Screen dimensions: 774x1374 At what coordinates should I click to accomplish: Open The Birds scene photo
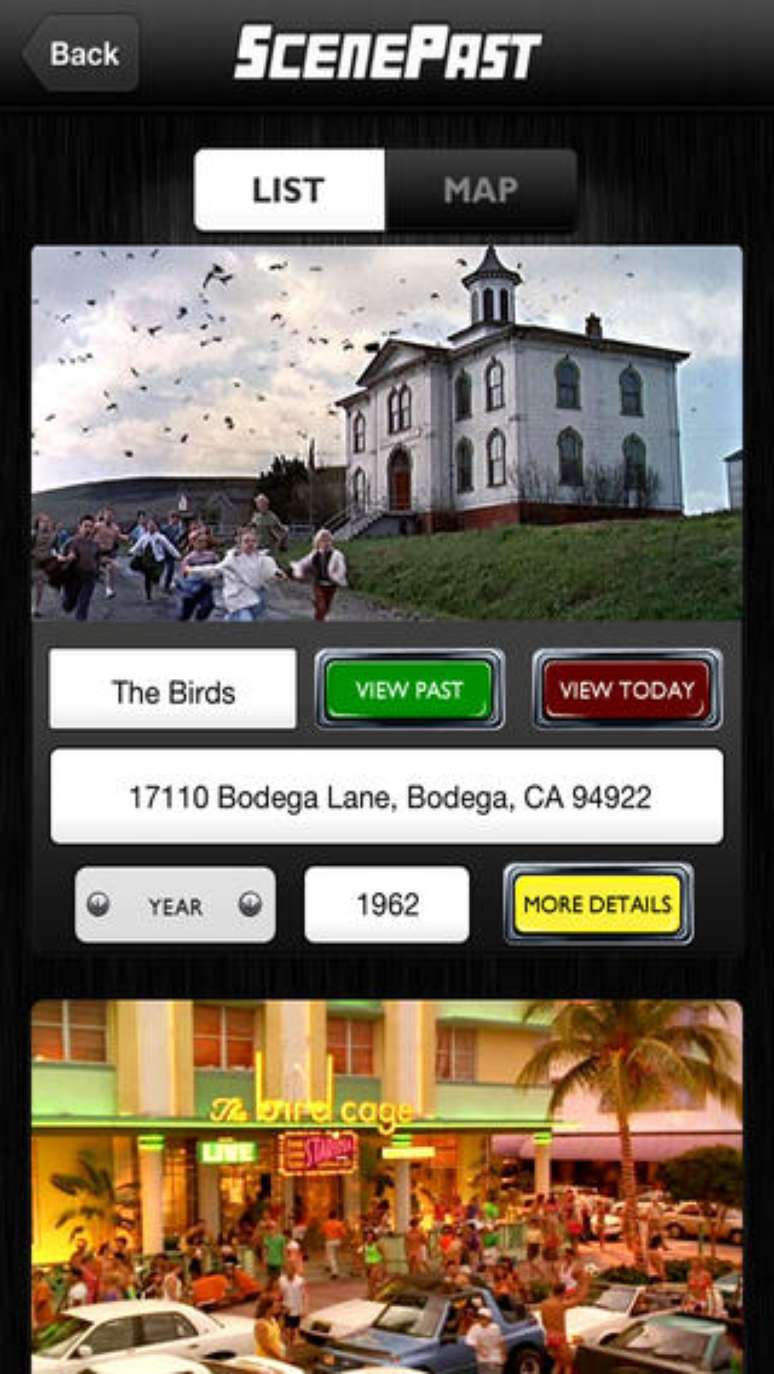pyautogui.click(x=387, y=432)
